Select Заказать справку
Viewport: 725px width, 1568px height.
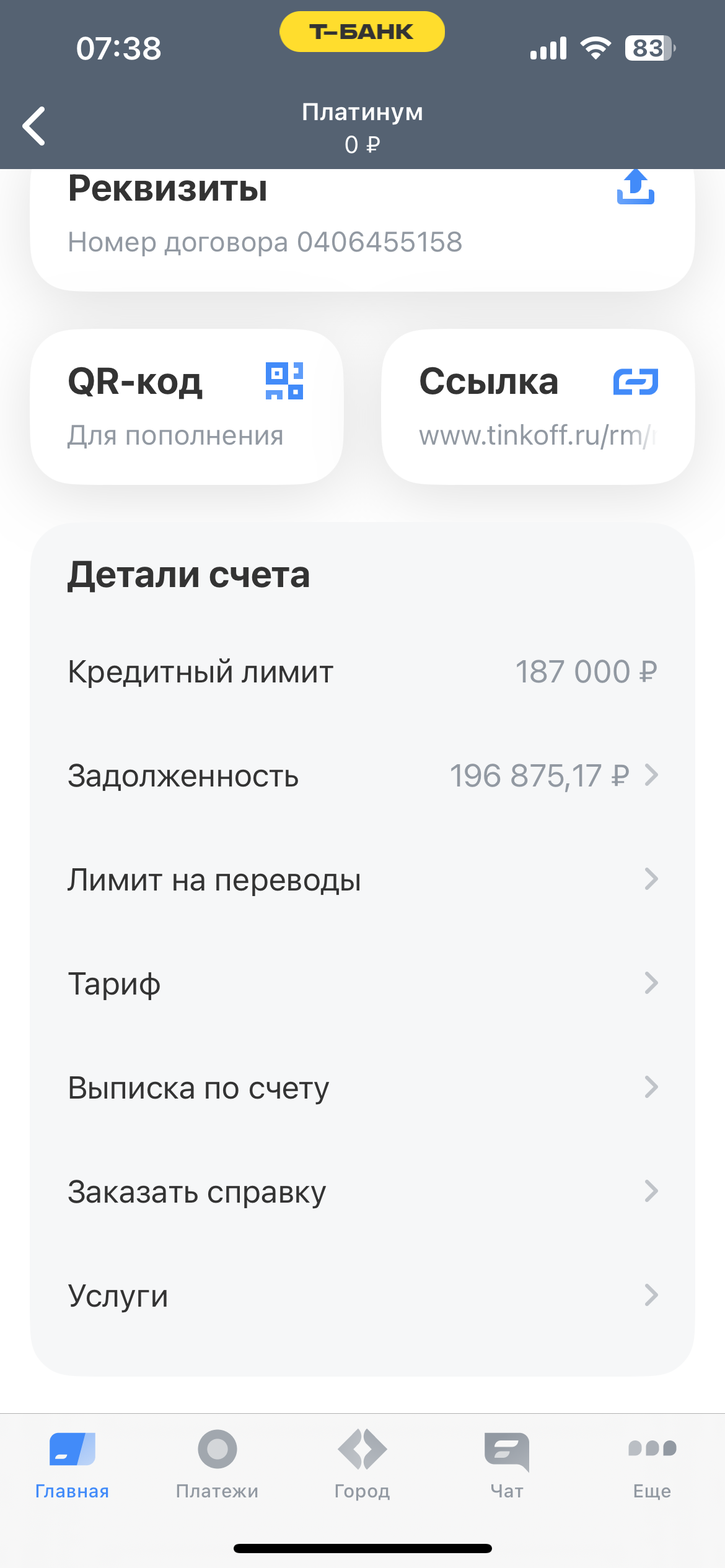click(x=362, y=1191)
